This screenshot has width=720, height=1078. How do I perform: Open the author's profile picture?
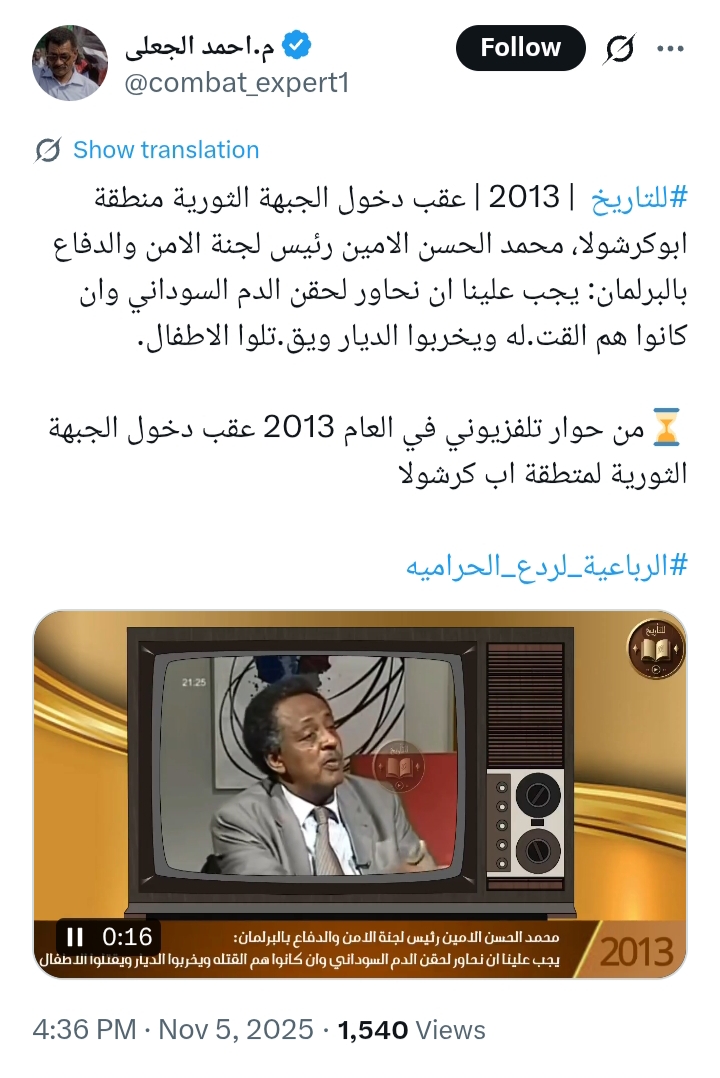point(69,62)
